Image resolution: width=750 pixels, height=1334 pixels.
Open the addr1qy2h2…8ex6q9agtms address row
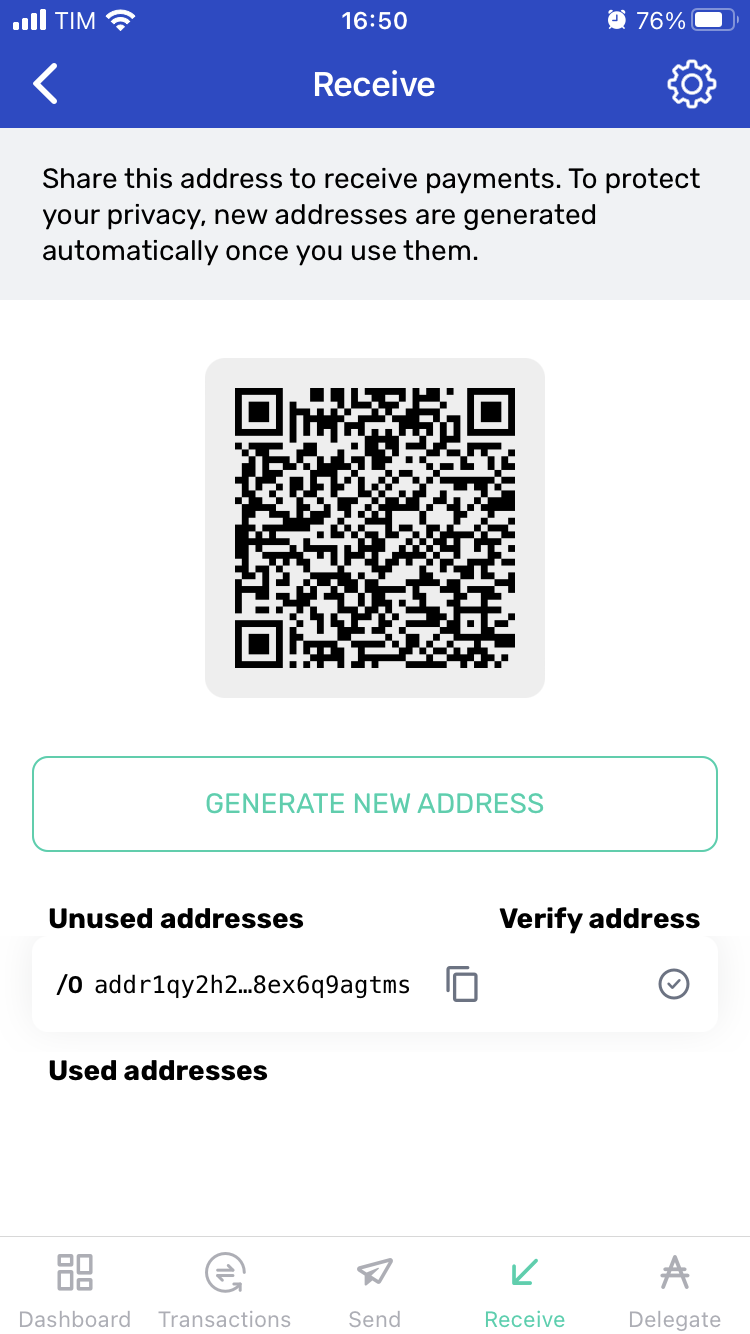pos(252,985)
